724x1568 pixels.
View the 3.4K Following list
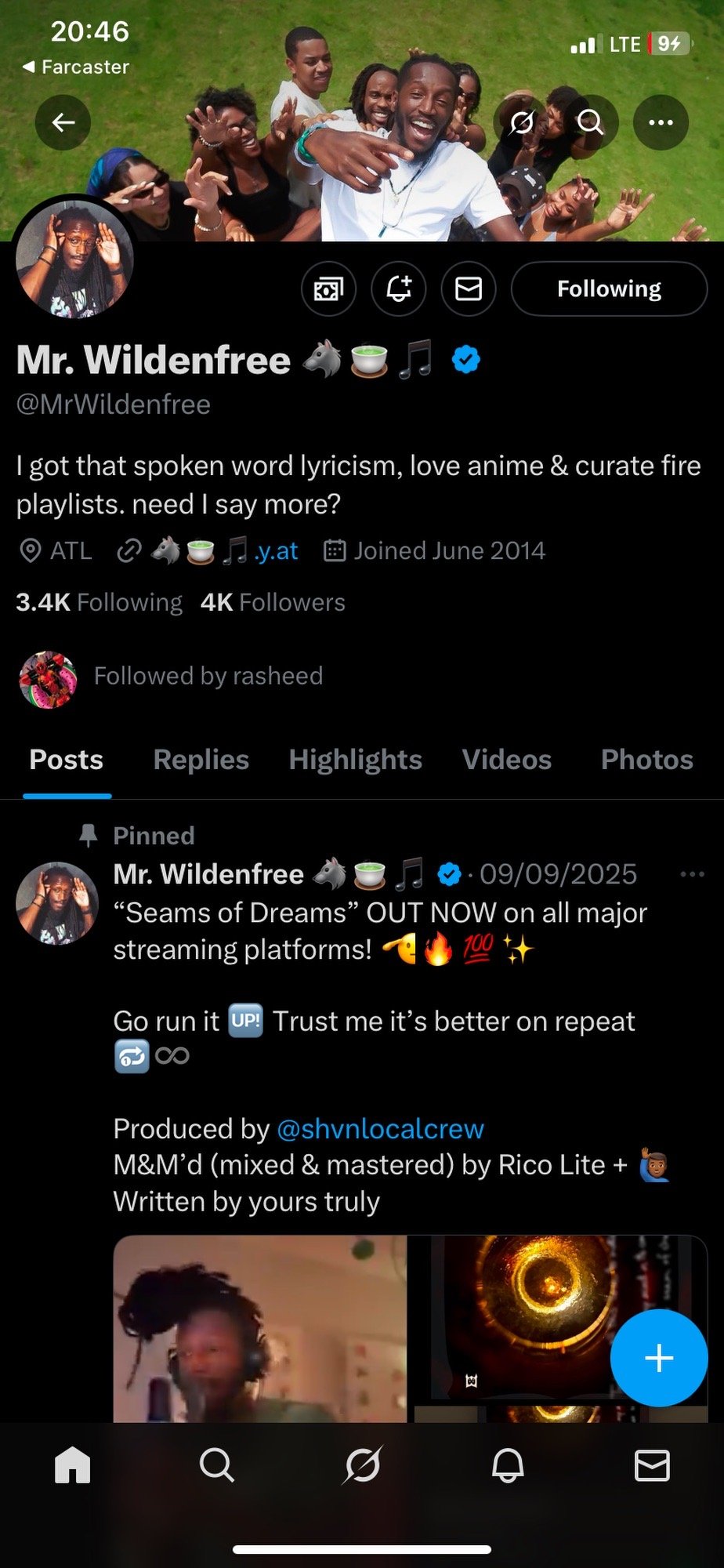(x=99, y=602)
